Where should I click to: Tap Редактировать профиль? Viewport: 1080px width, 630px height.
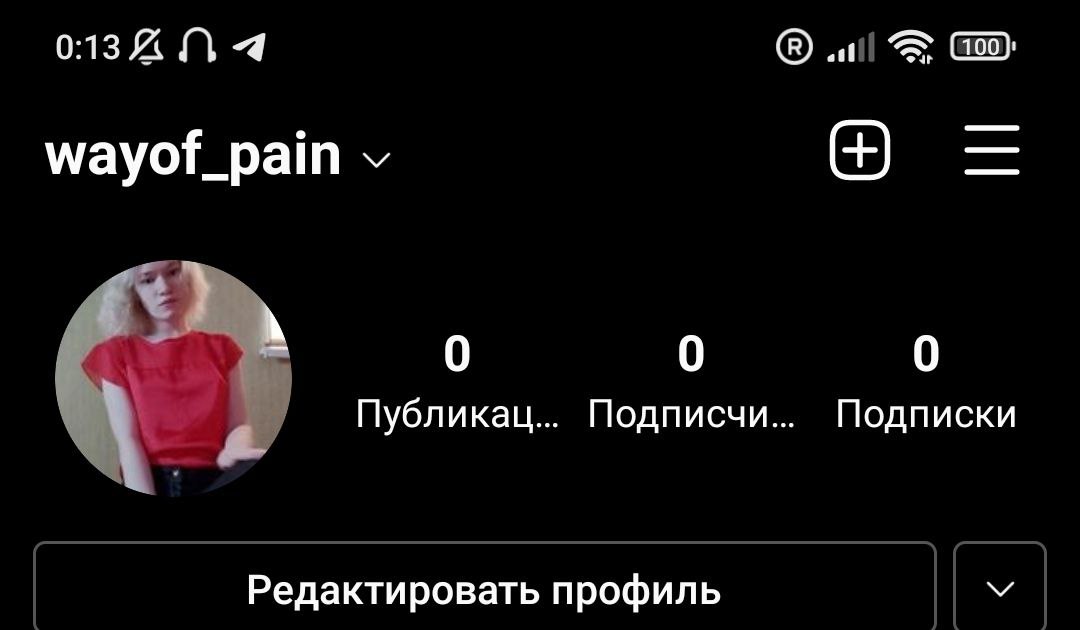tap(484, 590)
